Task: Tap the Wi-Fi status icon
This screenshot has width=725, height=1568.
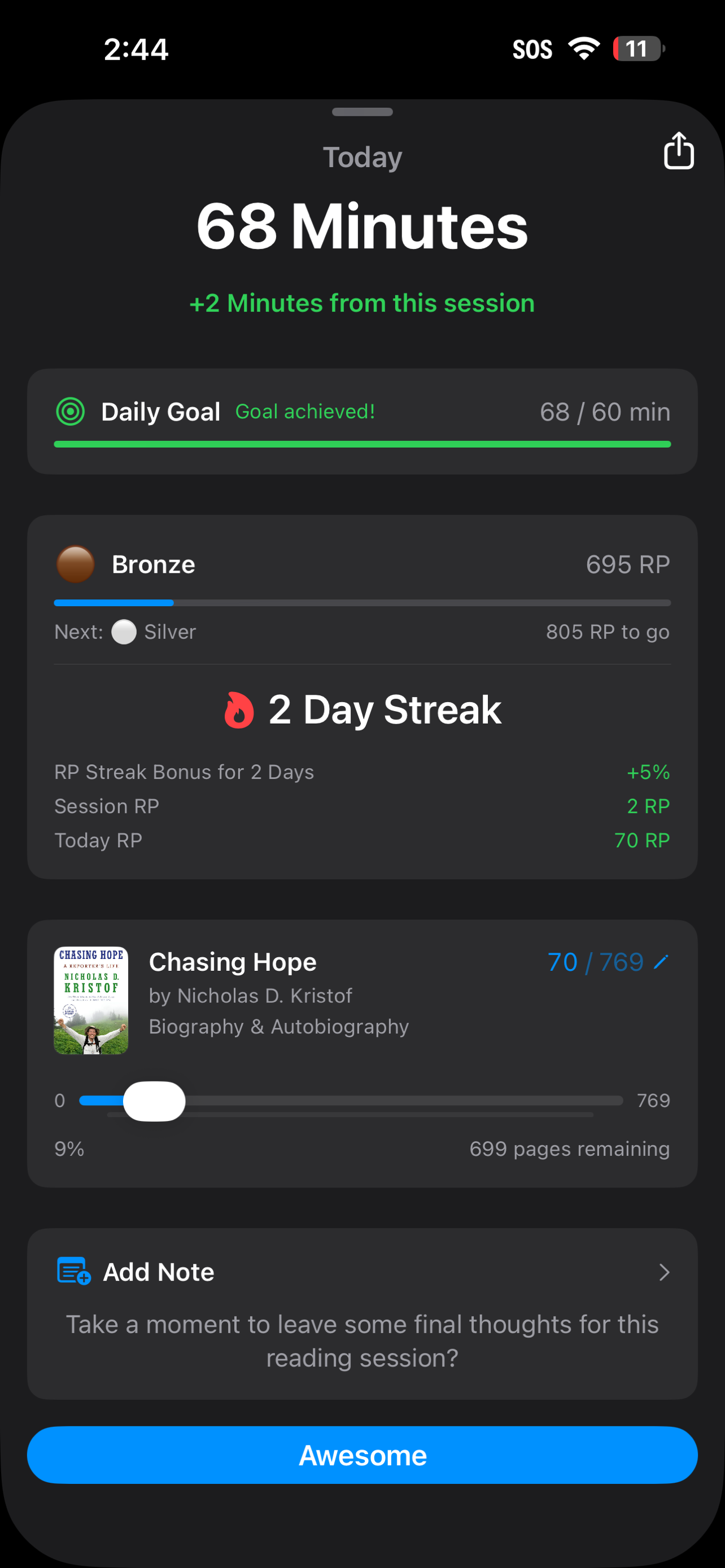Action: tap(583, 49)
